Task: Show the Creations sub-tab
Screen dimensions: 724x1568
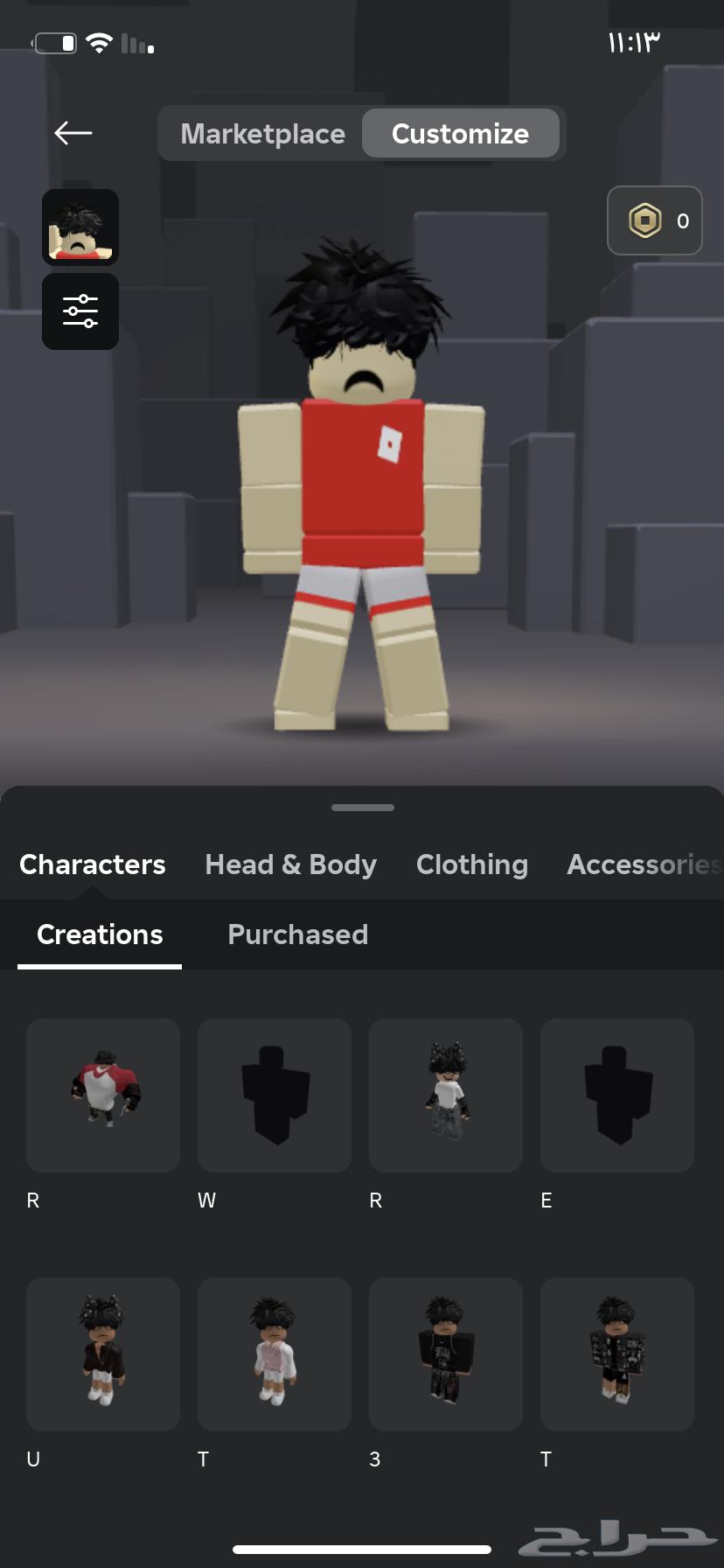Action: [100, 934]
